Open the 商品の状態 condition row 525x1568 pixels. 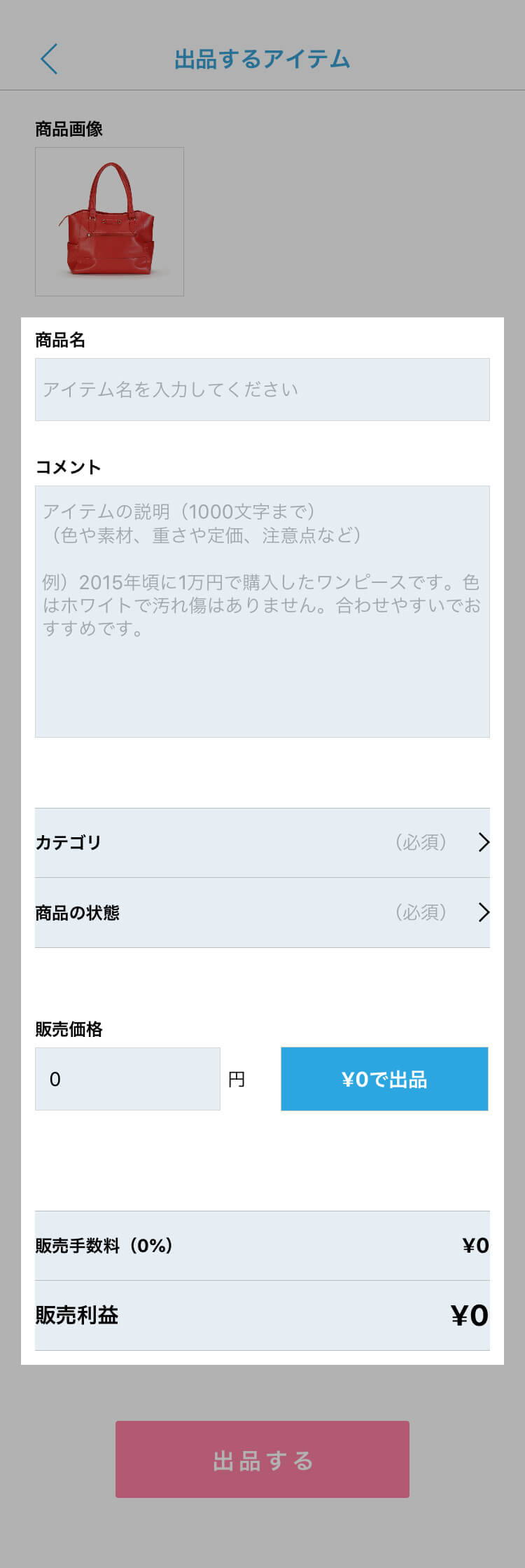click(262, 912)
